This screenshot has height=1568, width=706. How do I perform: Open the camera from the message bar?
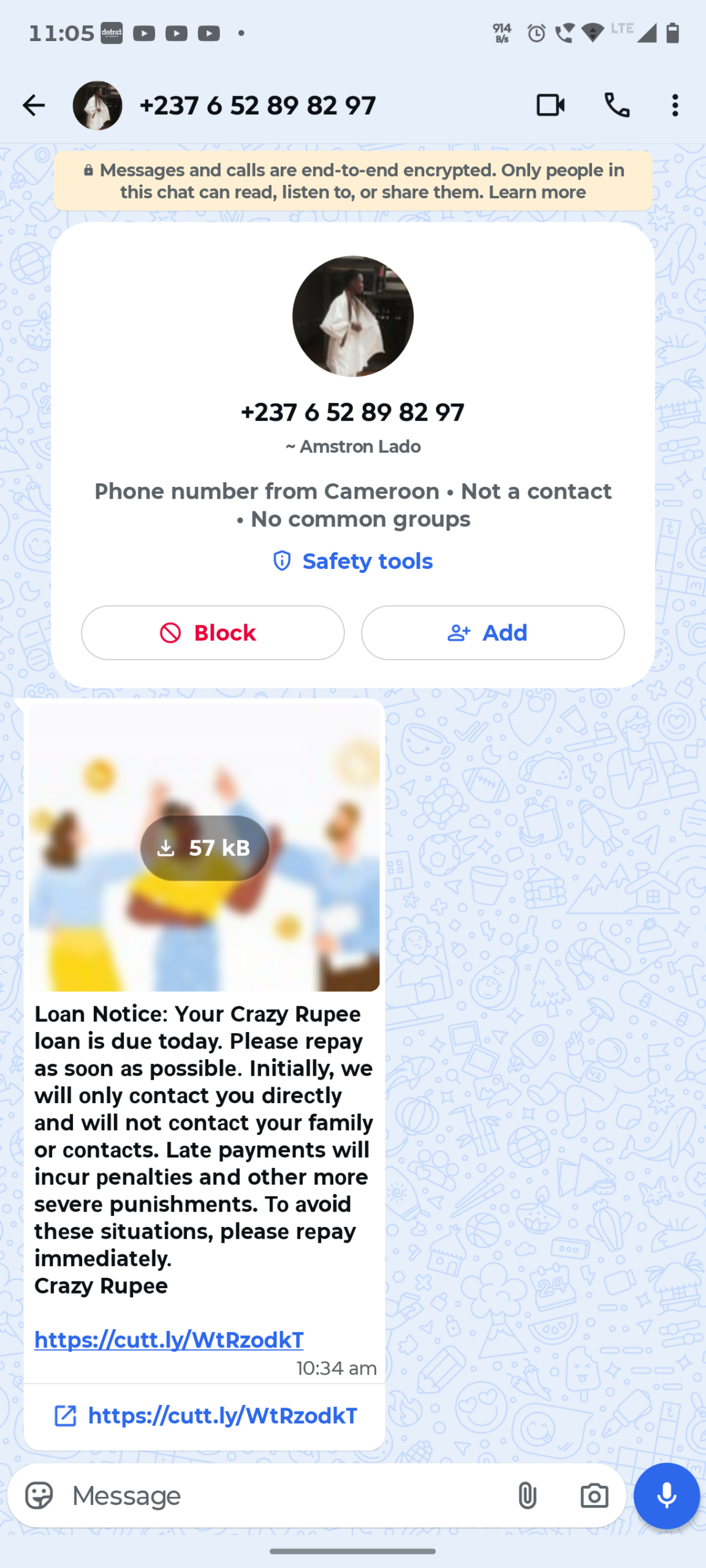[x=594, y=1496]
